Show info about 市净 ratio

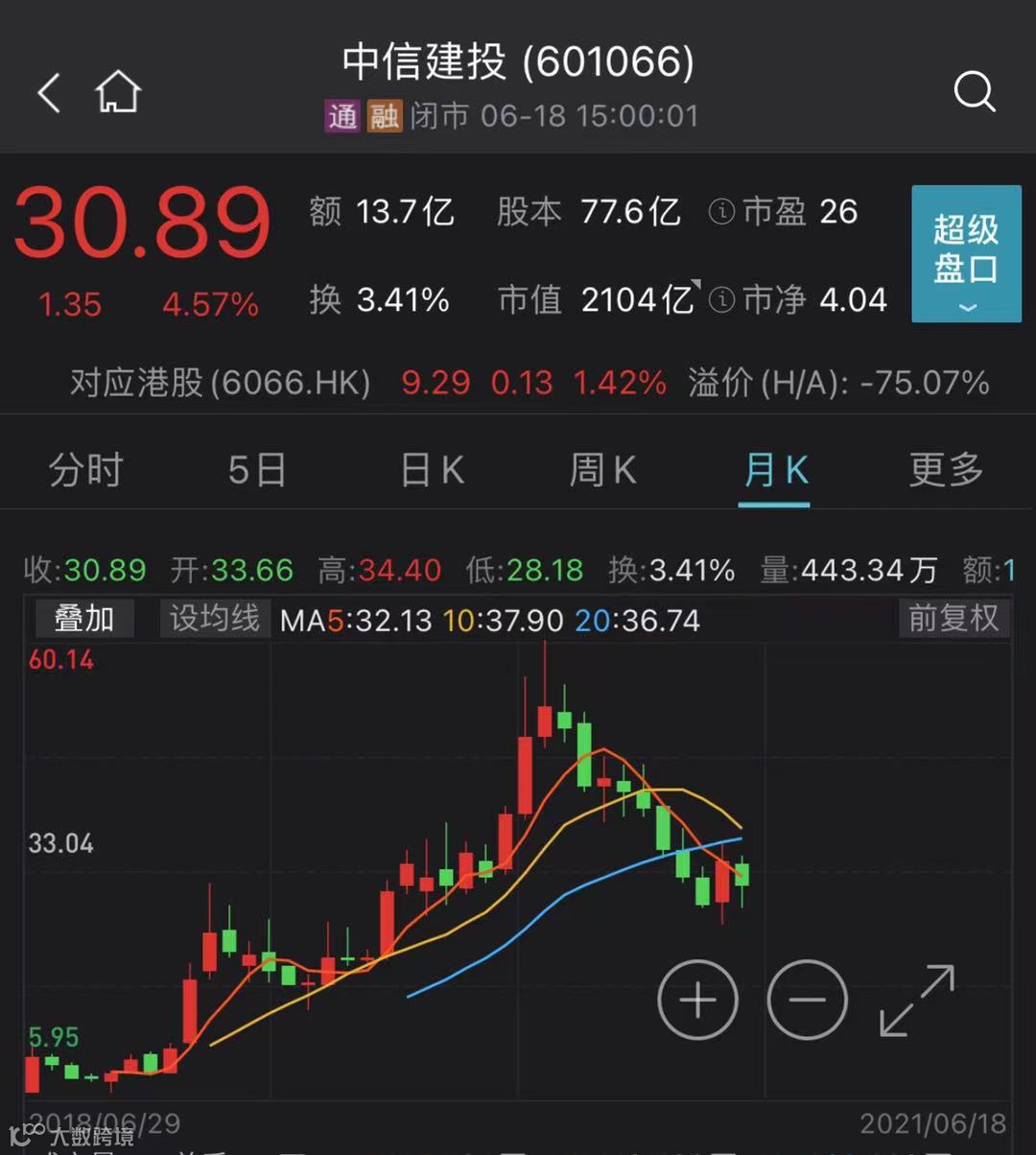pos(721,300)
